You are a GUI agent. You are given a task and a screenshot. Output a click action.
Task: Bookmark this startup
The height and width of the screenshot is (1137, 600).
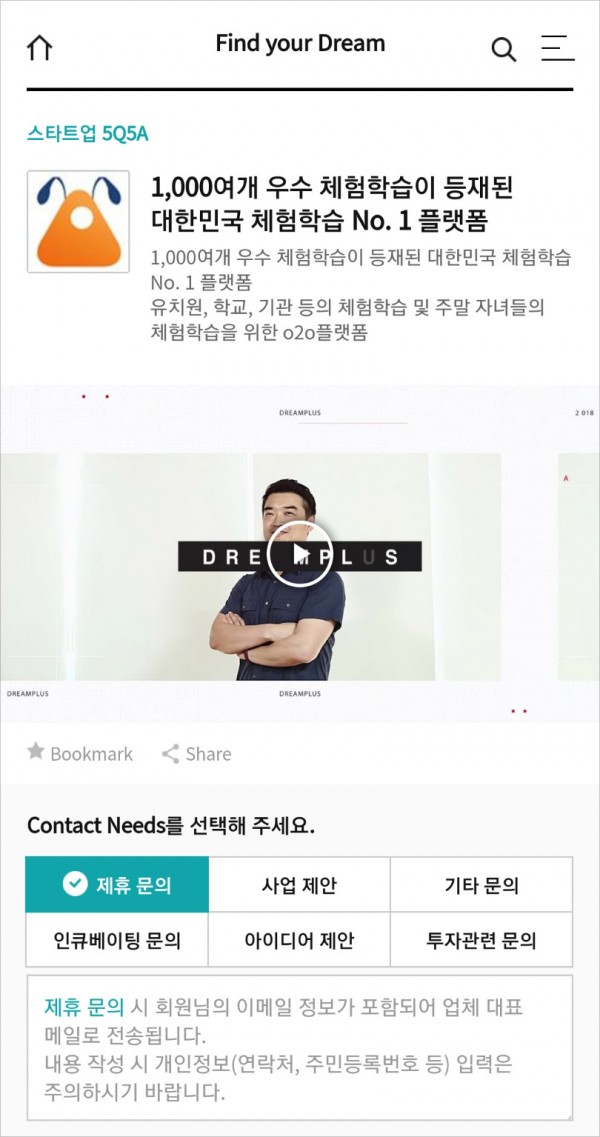click(79, 753)
